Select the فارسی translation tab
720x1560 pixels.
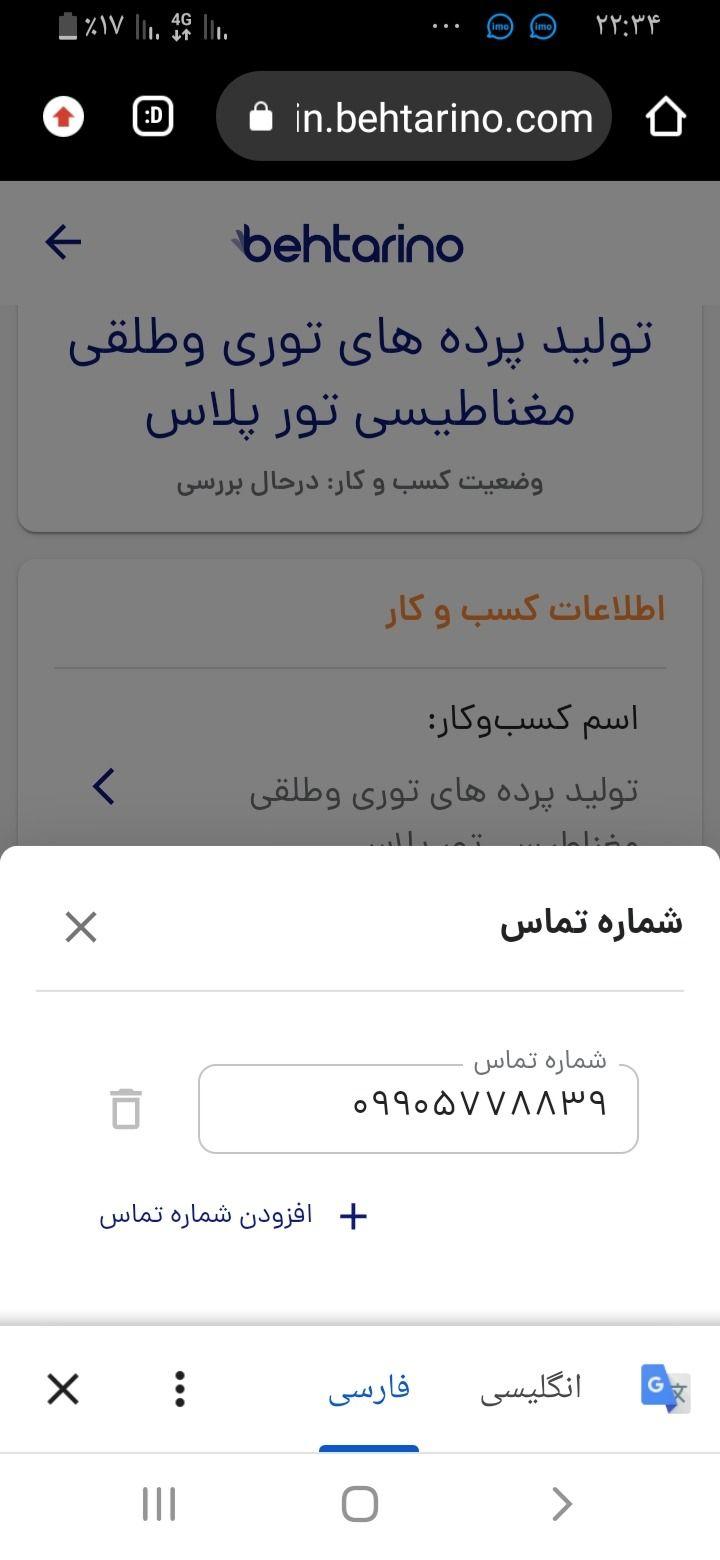pos(369,1388)
